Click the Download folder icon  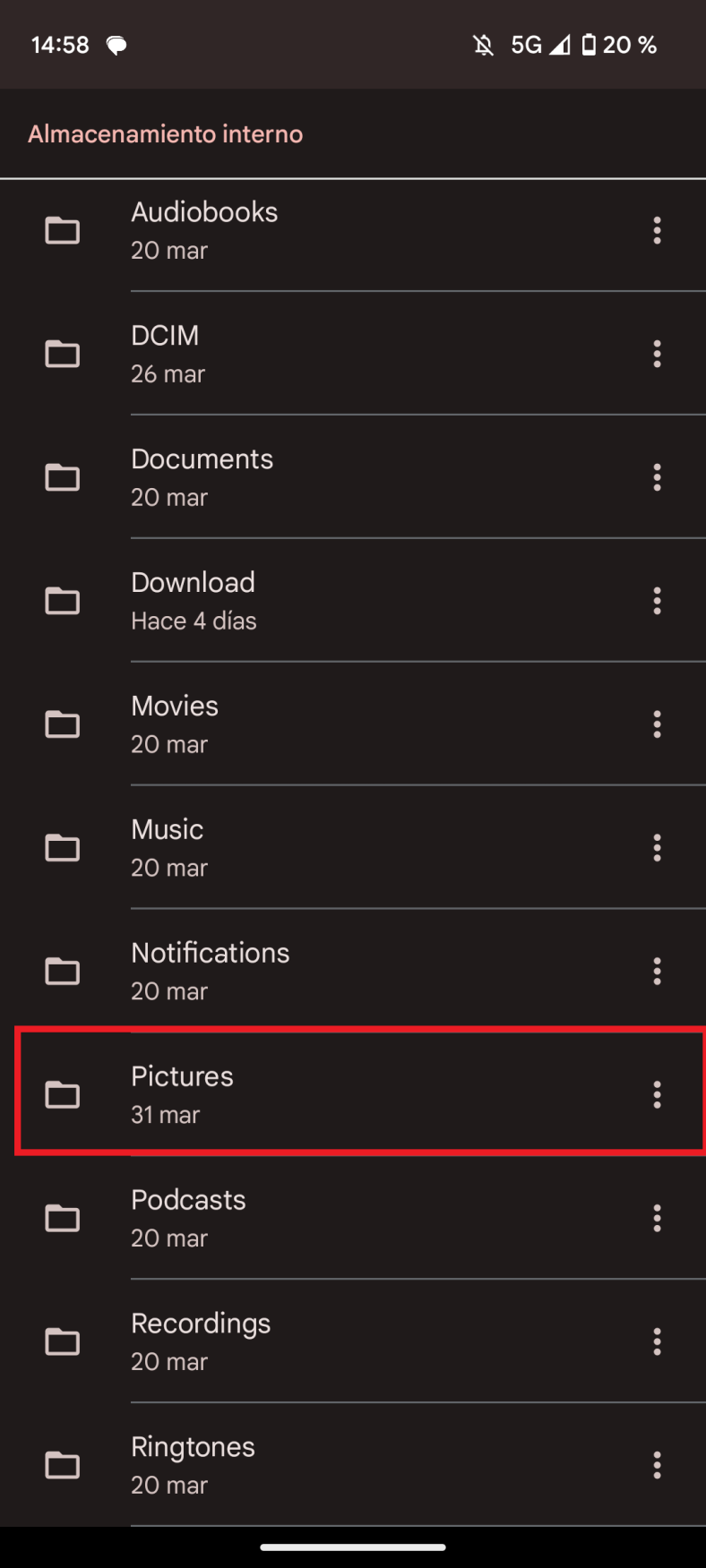pyautogui.click(x=62, y=601)
